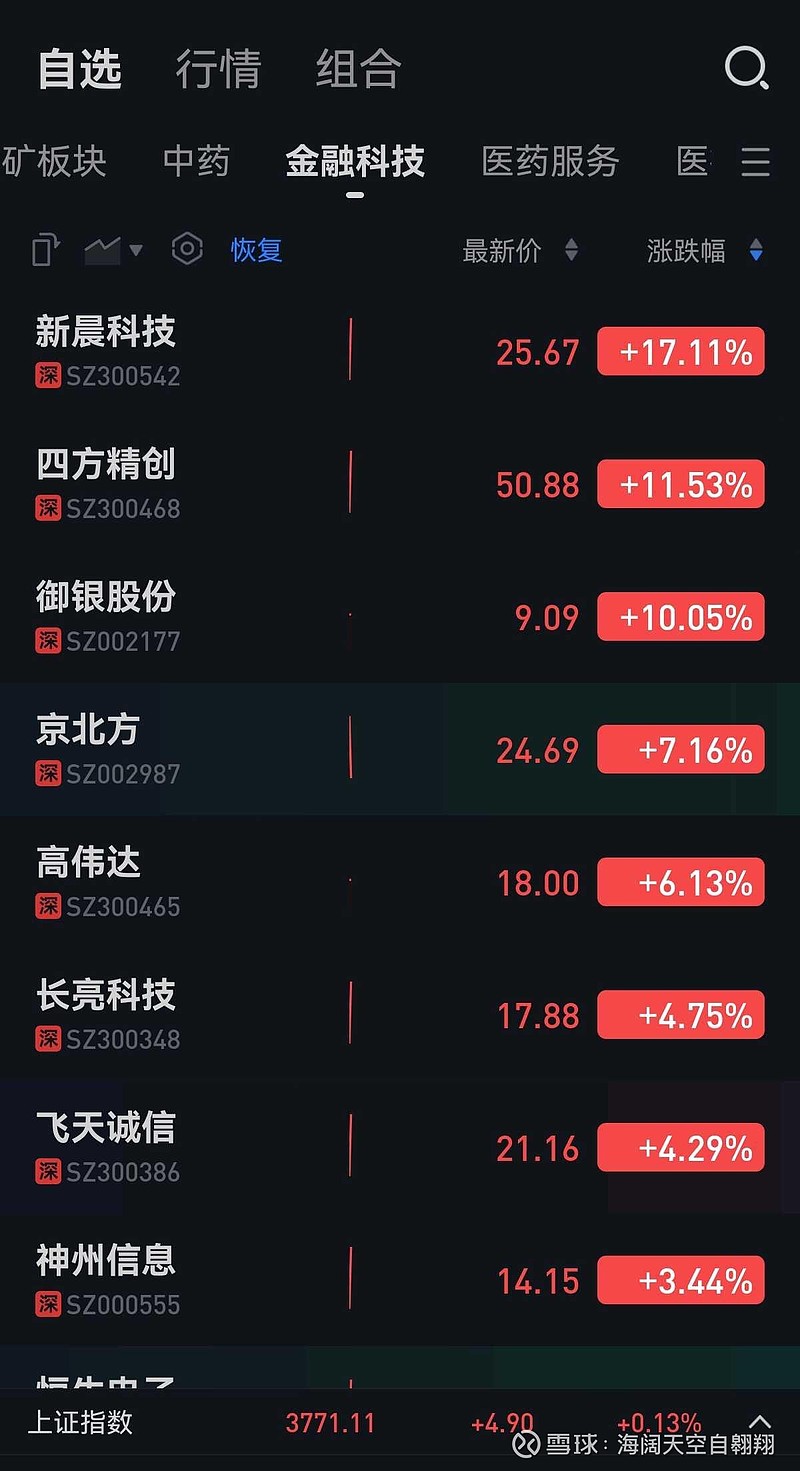Open 京北方 stock details
This screenshot has height=1471, width=800.
[400, 749]
